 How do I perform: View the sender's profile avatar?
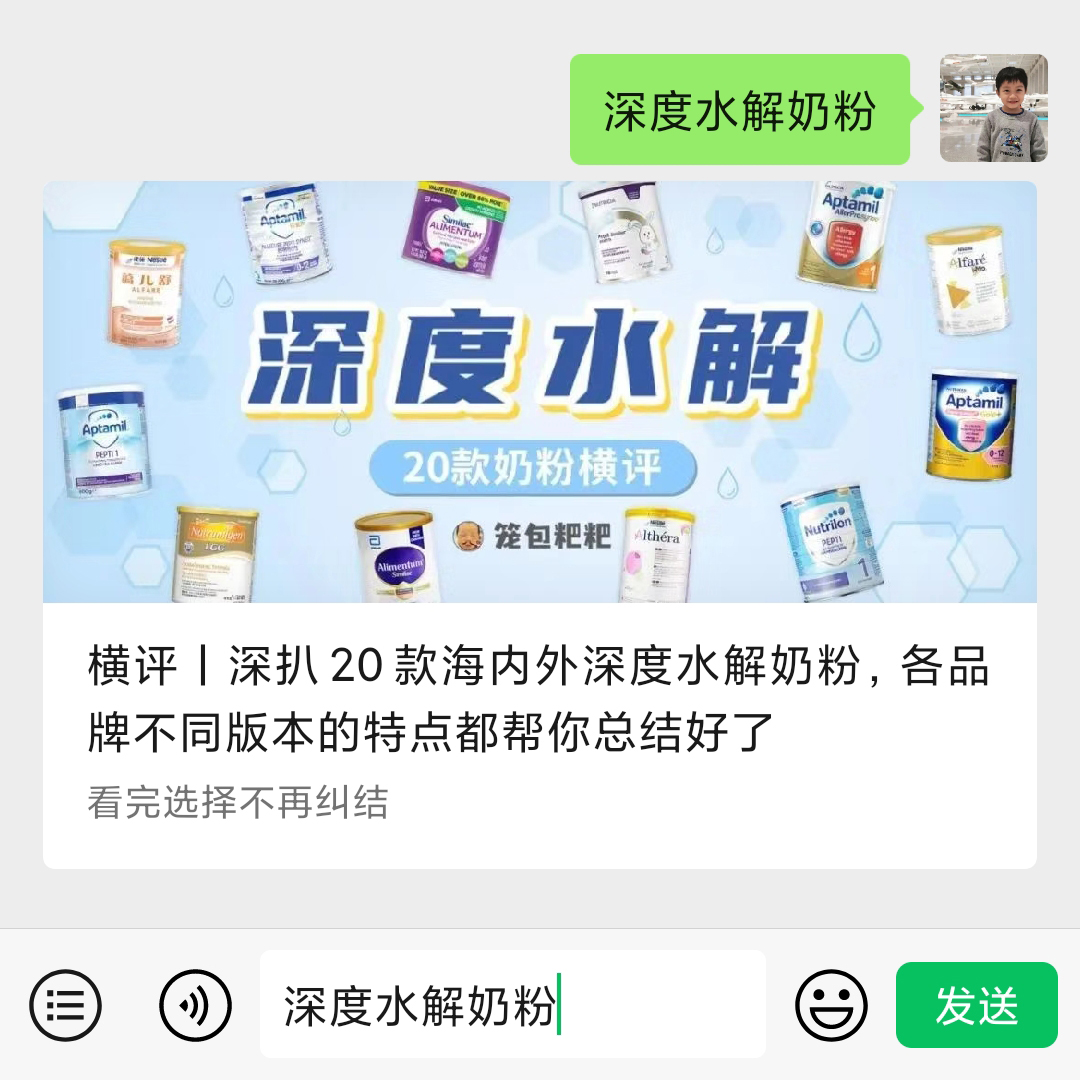pyautogui.click(x=993, y=108)
